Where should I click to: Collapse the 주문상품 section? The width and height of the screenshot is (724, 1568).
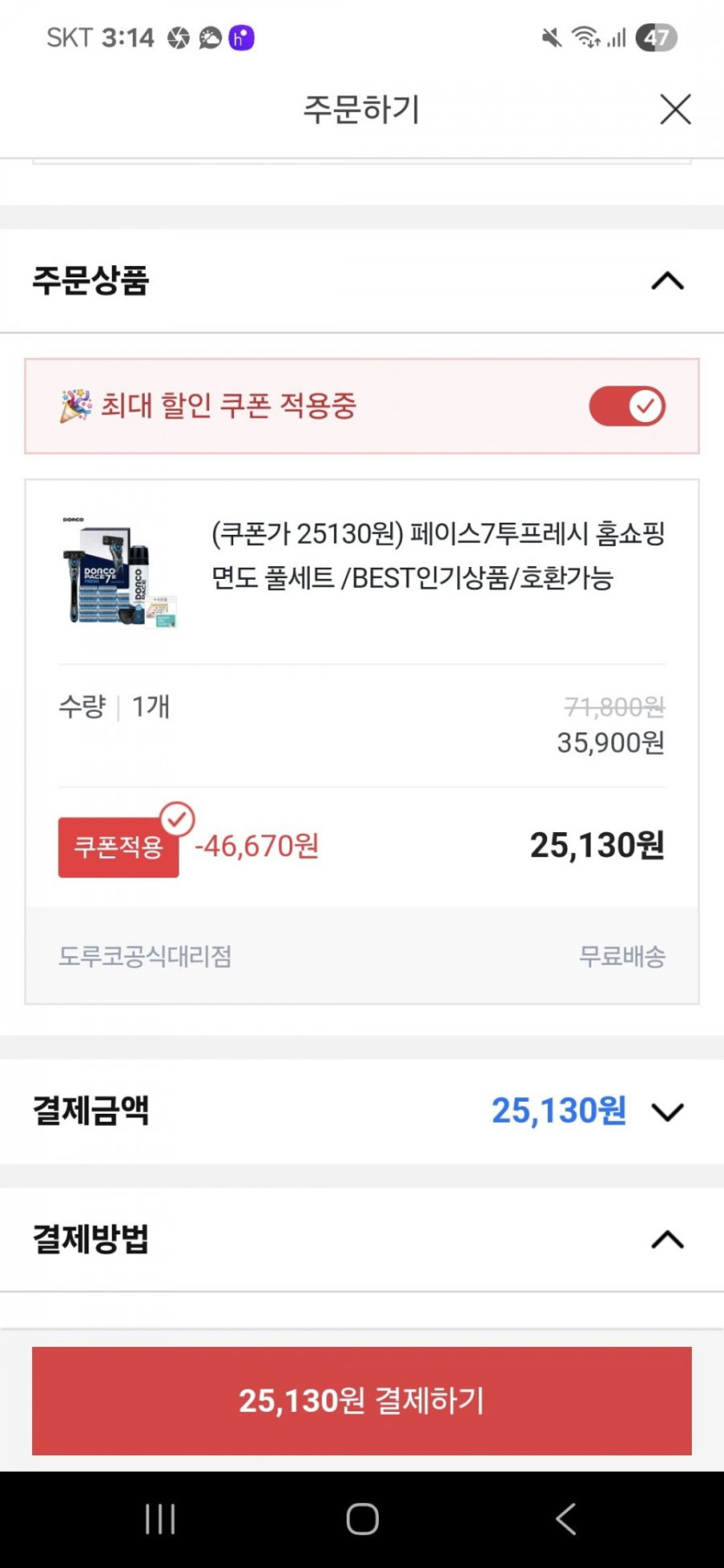pos(667,282)
